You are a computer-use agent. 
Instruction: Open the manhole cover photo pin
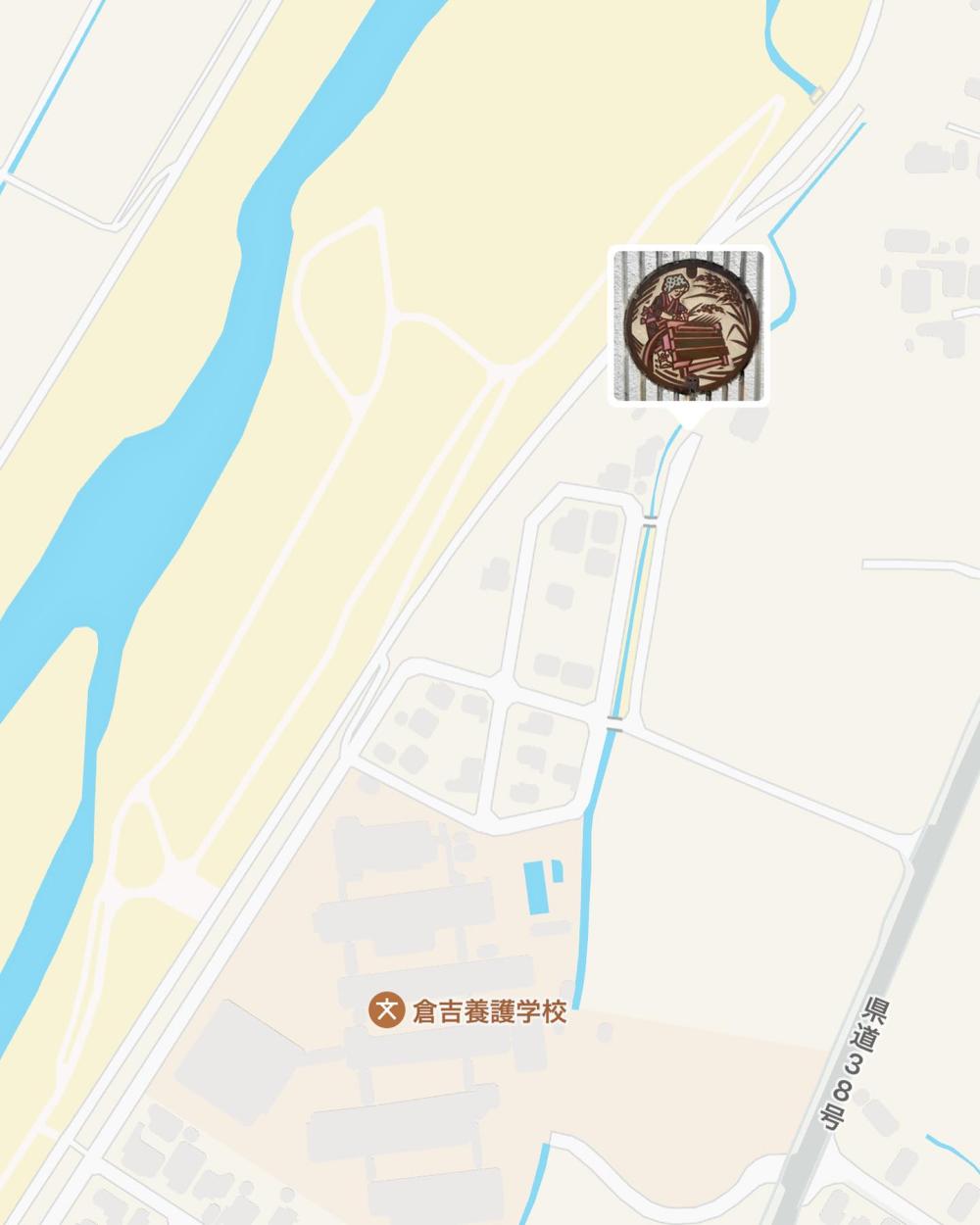687,326
